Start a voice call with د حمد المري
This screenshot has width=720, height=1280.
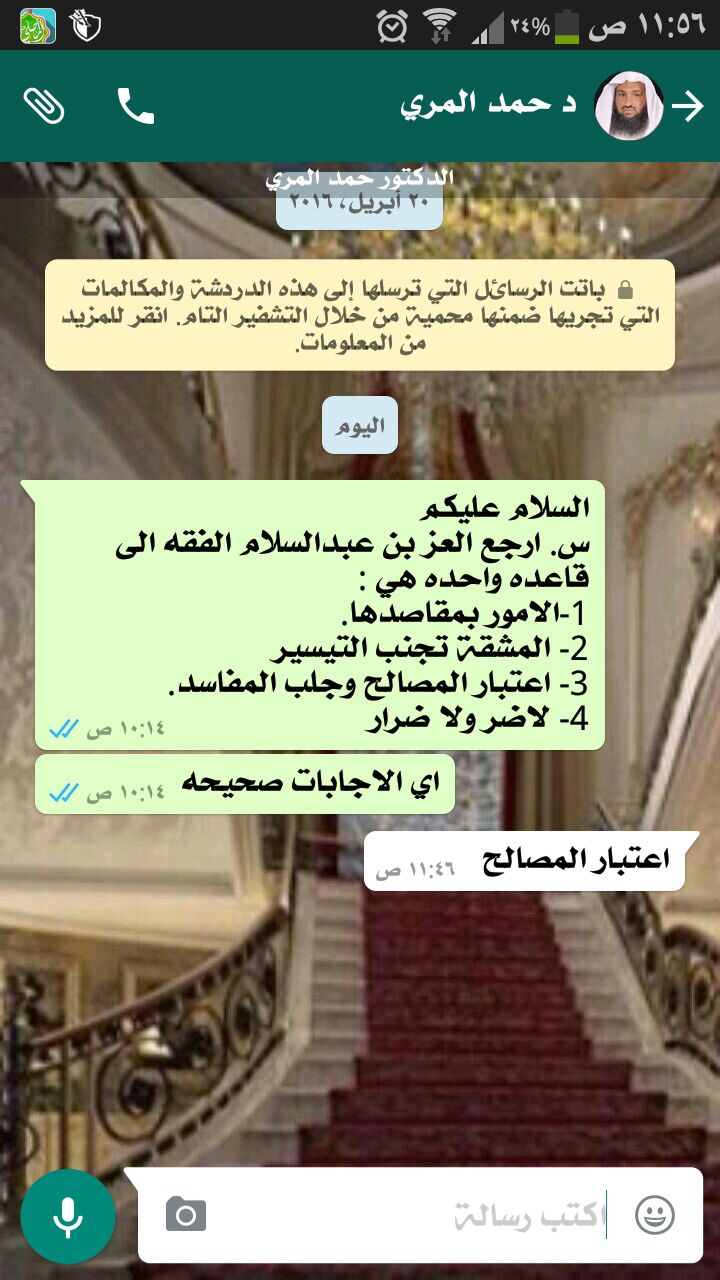coord(136,106)
